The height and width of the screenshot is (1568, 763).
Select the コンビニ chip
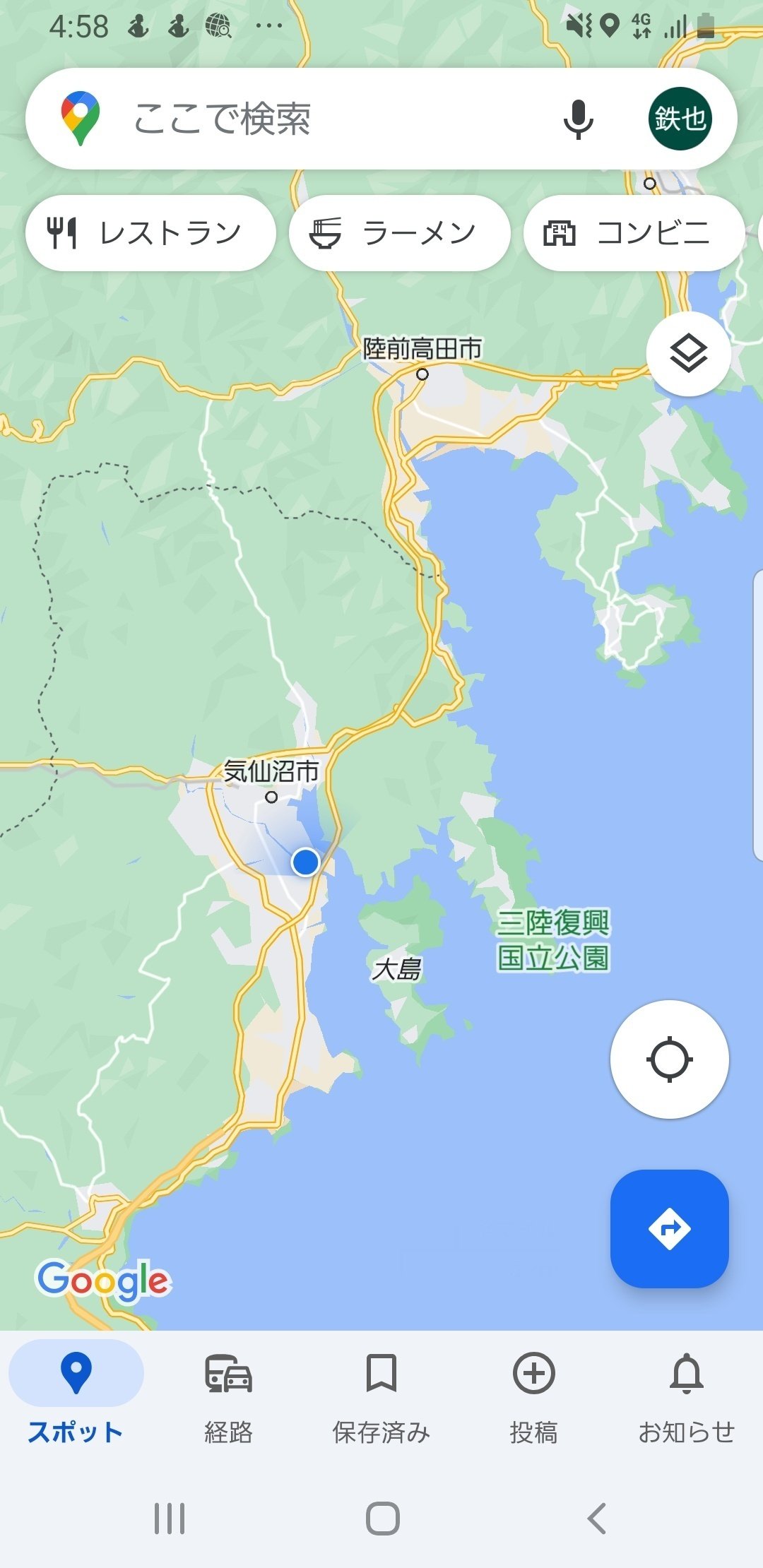[x=633, y=233]
